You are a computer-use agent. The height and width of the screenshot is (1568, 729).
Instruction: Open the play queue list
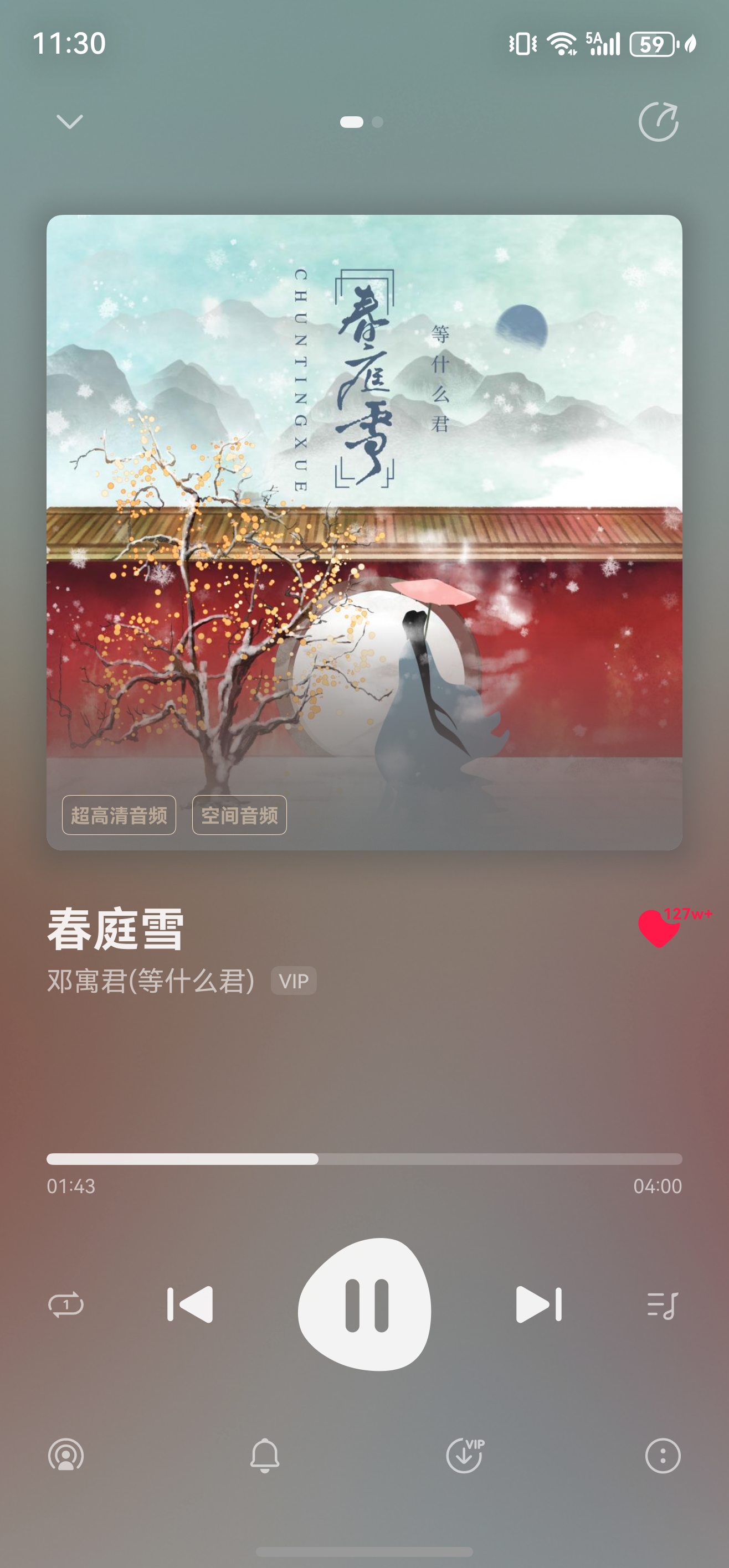pyautogui.click(x=663, y=1304)
